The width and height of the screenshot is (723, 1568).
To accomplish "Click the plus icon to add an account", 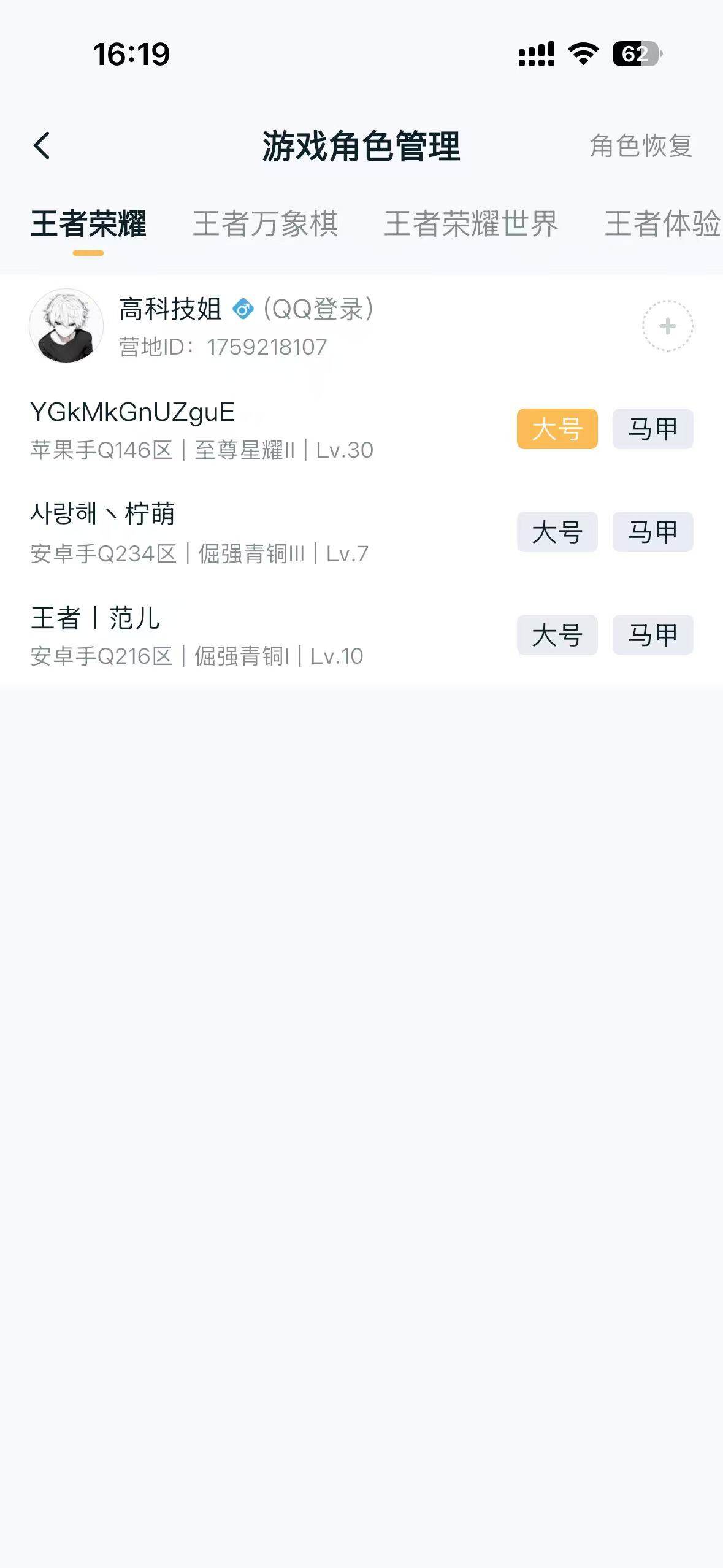I will [x=666, y=327].
